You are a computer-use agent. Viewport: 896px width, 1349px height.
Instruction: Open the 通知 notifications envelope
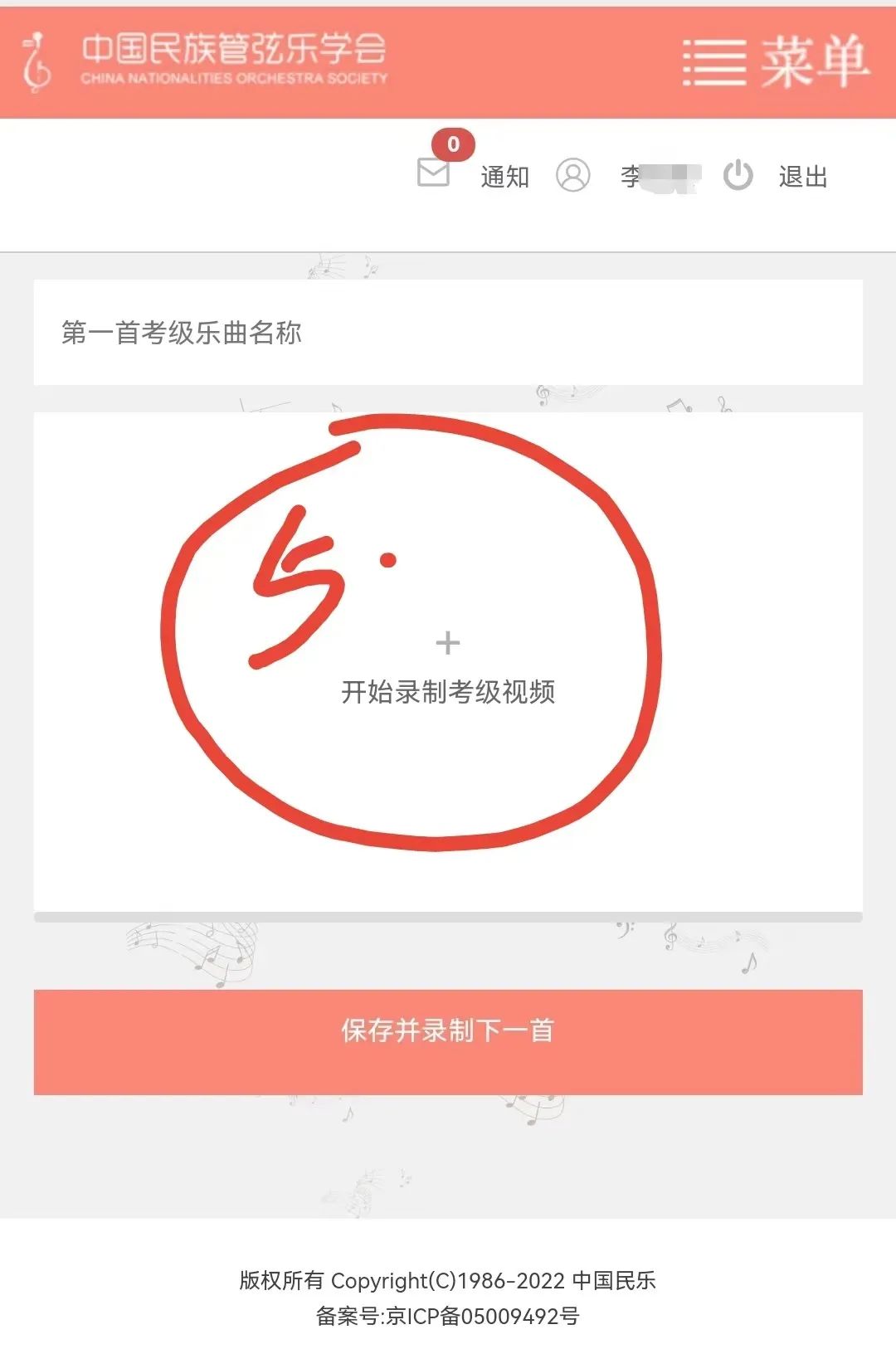pyautogui.click(x=434, y=173)
